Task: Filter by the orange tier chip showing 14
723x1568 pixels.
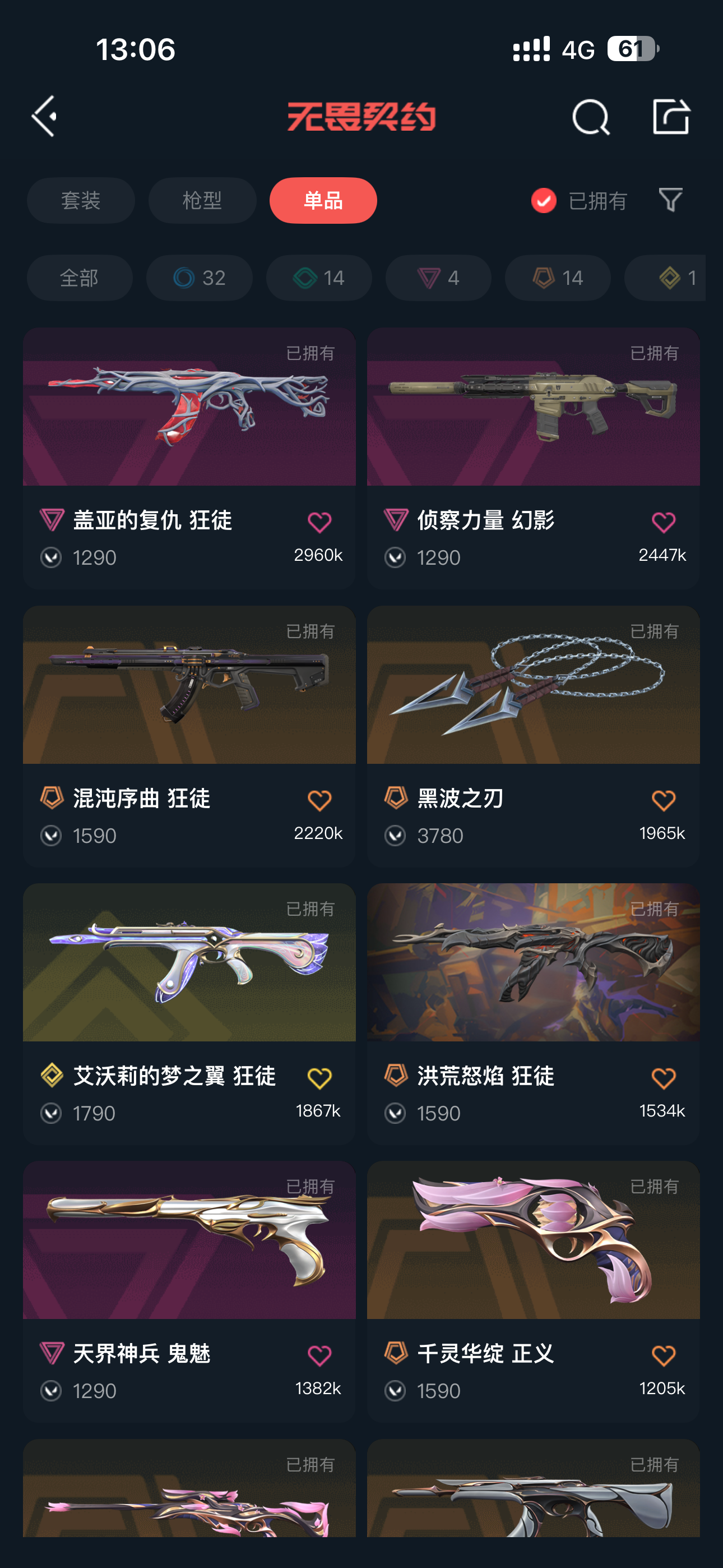Action: coord(558,278)
